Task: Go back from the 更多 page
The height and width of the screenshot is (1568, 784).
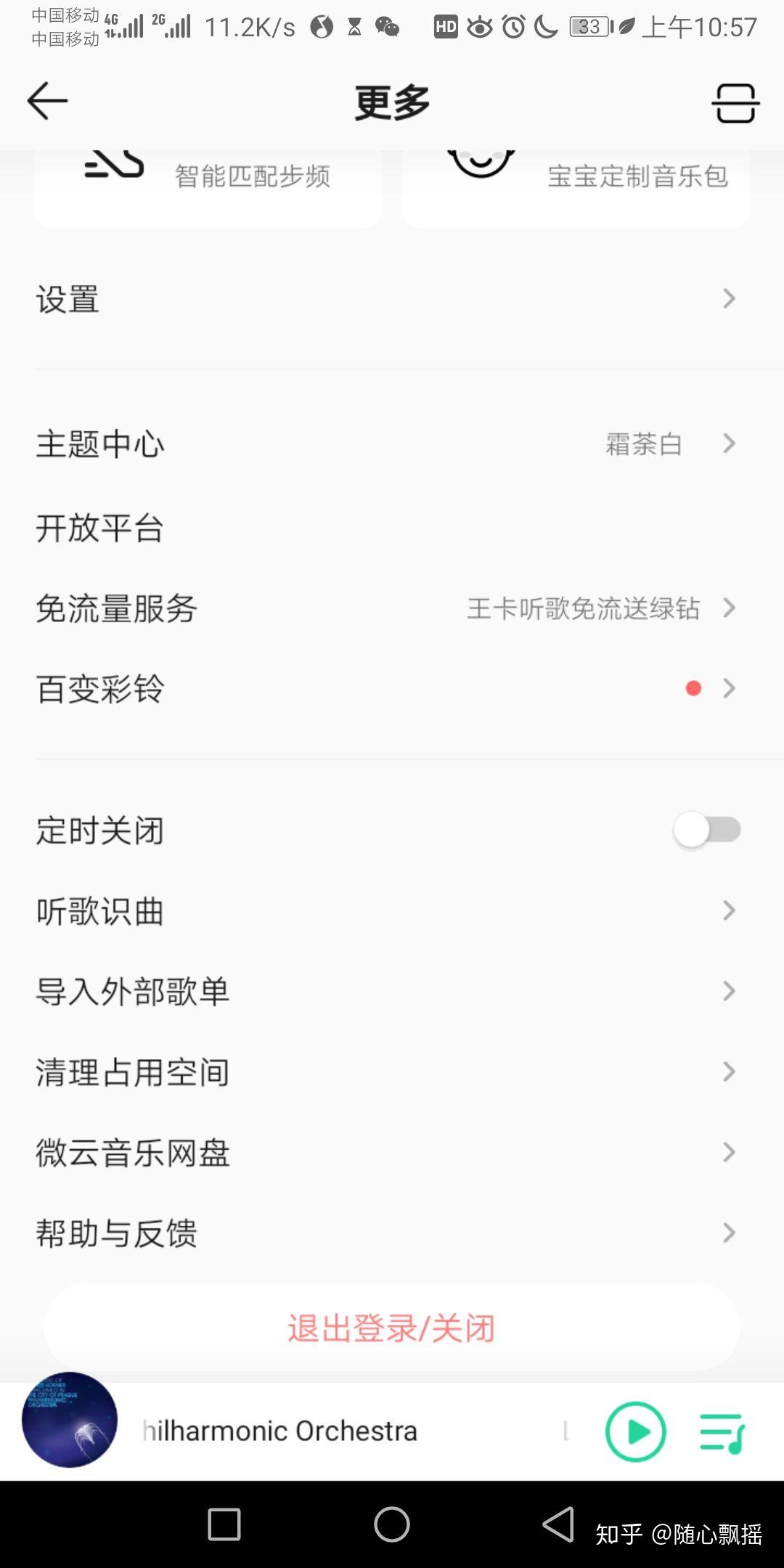Action: point(47,101)
